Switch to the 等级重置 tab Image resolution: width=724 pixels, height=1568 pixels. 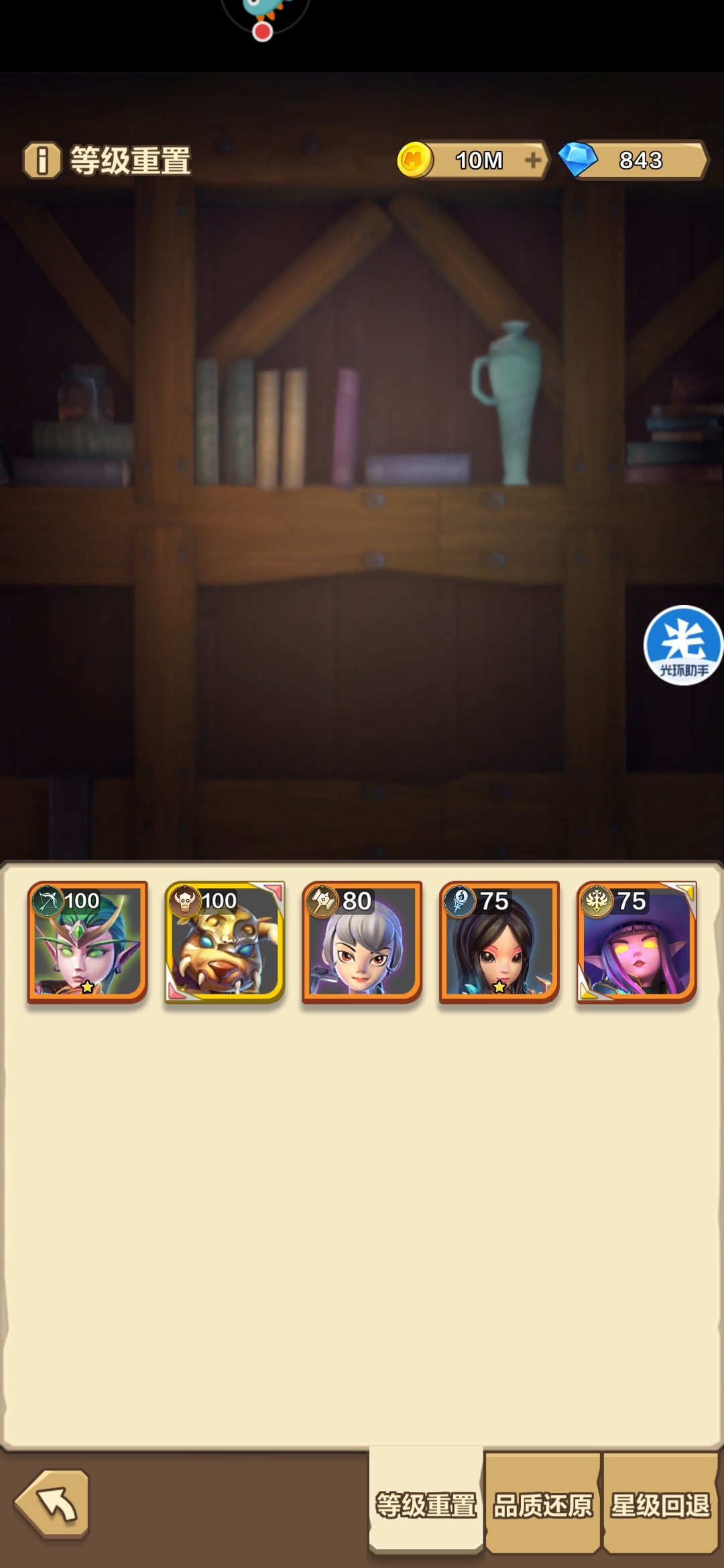pyautogui.click(x=426, y=1505)
